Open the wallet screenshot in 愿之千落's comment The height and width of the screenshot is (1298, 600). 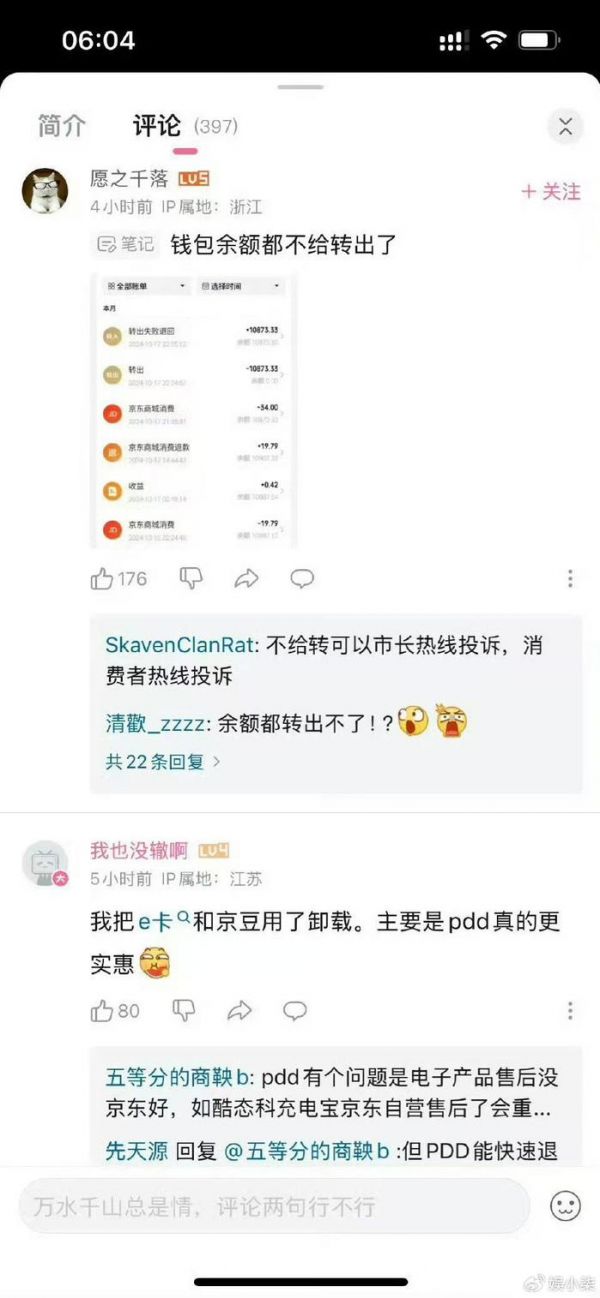193,410
